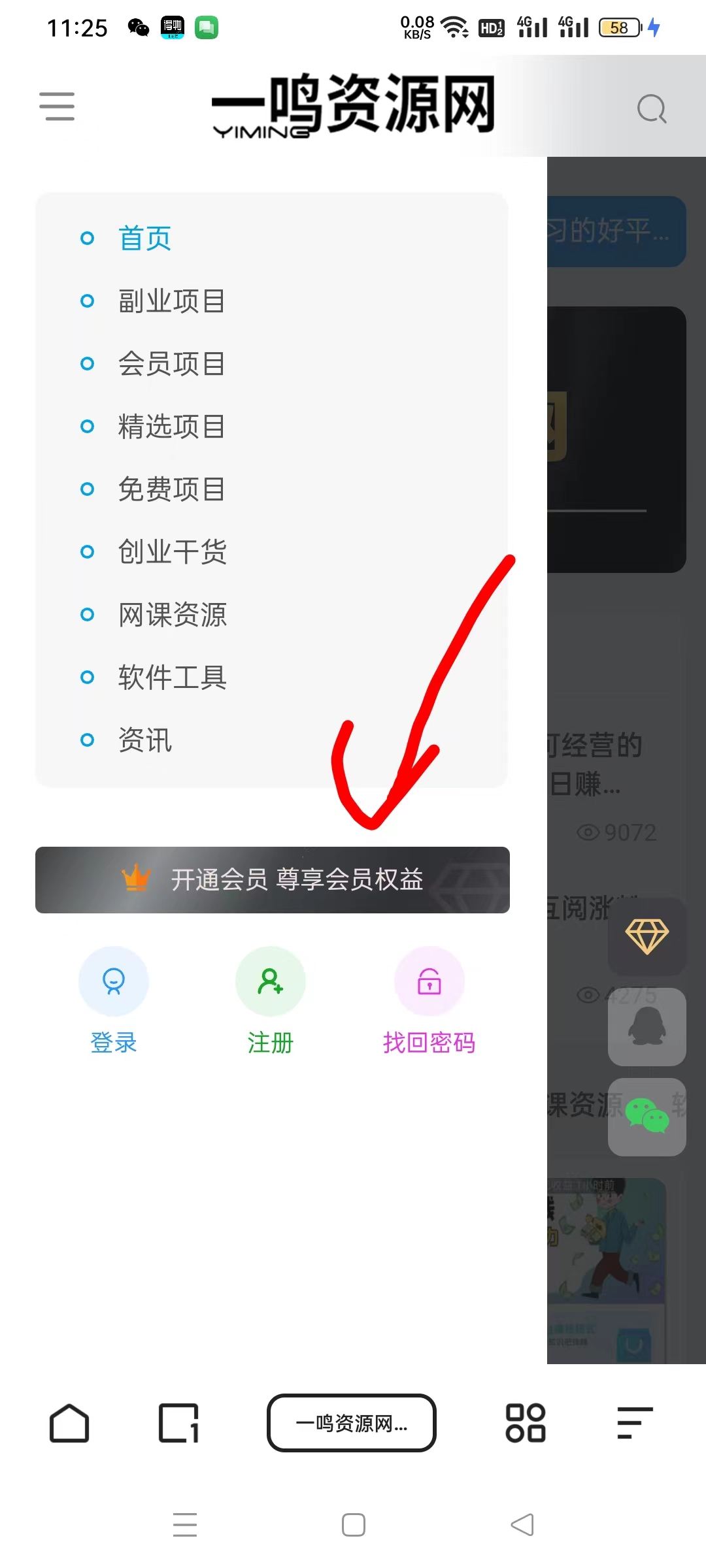Tap the 开通会员 尊享会员权益 banner
Viewport: 706px width, 1568px height.
[x=273, y=880]
